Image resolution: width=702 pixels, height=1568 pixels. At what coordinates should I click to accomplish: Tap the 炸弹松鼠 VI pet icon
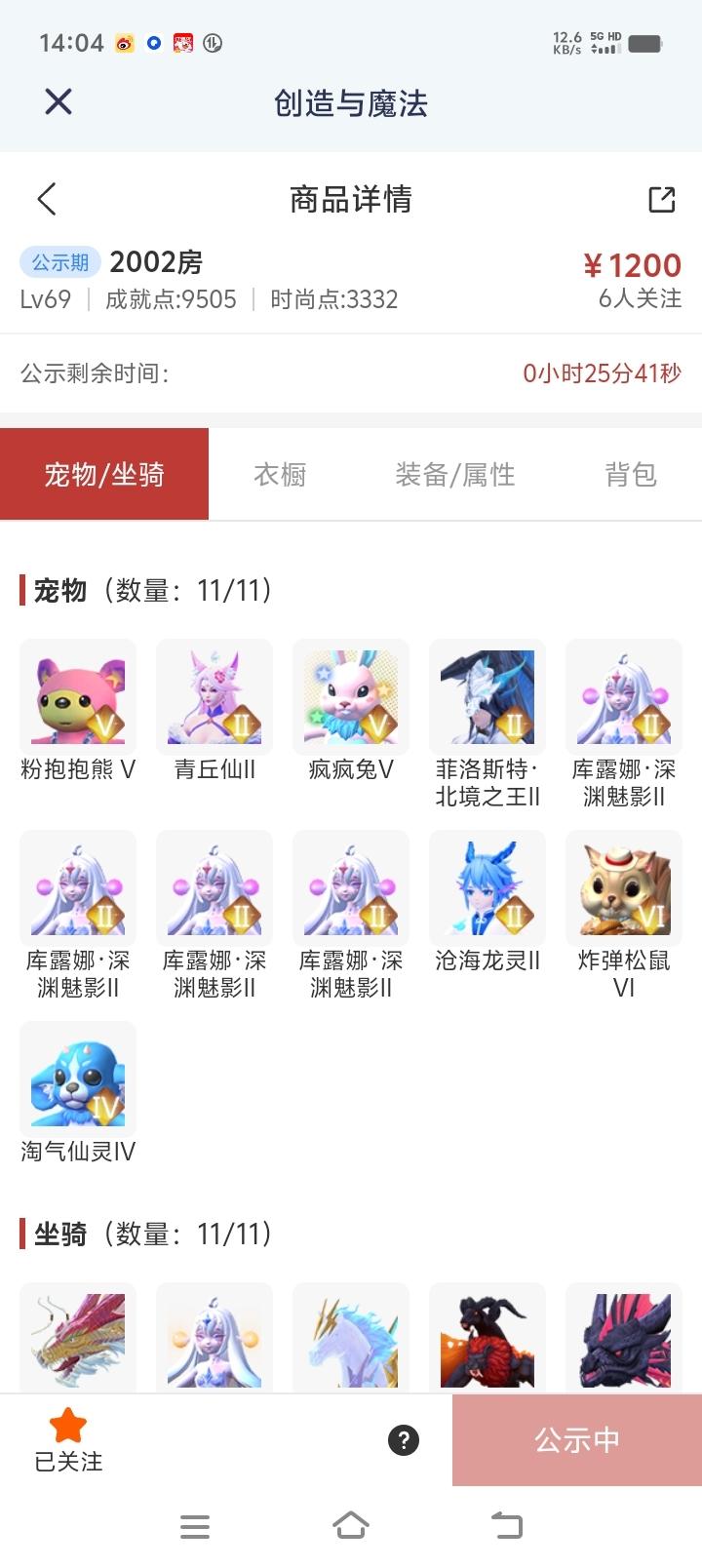623,887
